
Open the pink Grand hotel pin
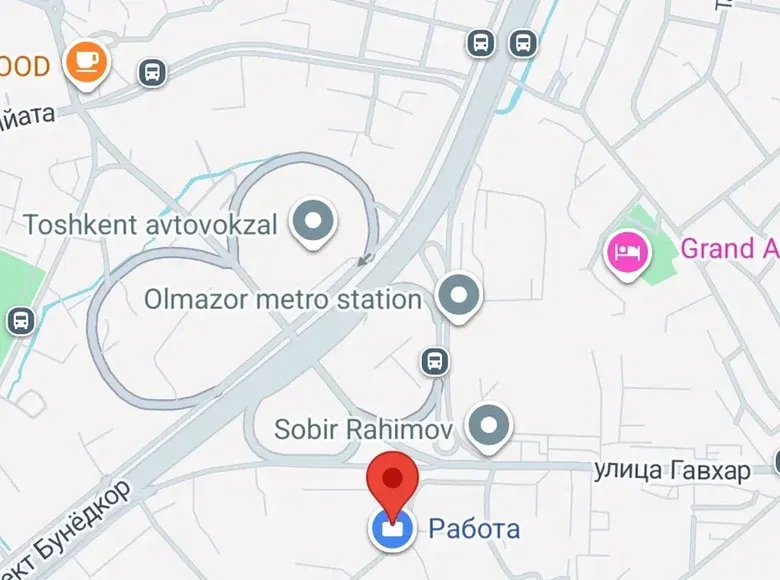[628, 255]
